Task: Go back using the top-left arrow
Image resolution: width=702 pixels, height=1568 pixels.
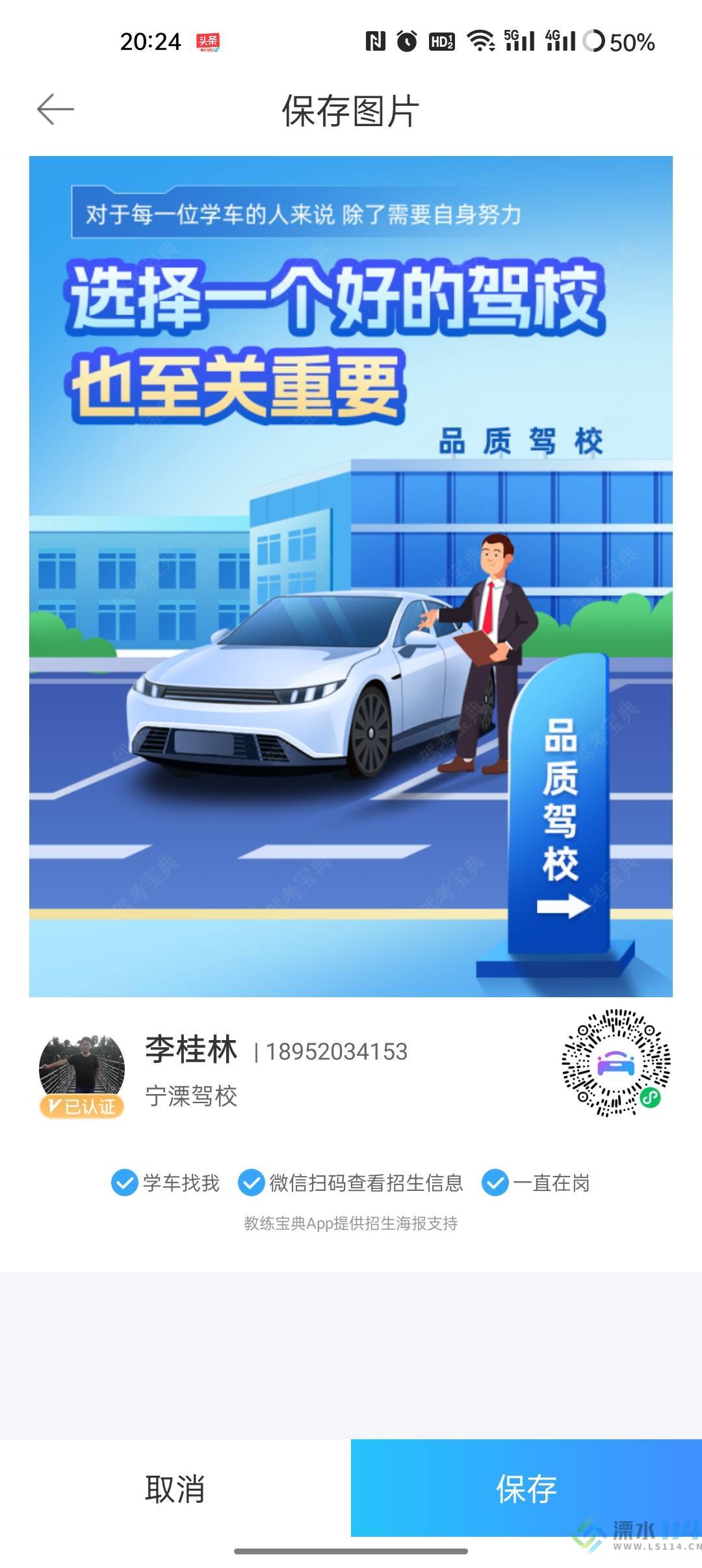Action: [55, 109]
